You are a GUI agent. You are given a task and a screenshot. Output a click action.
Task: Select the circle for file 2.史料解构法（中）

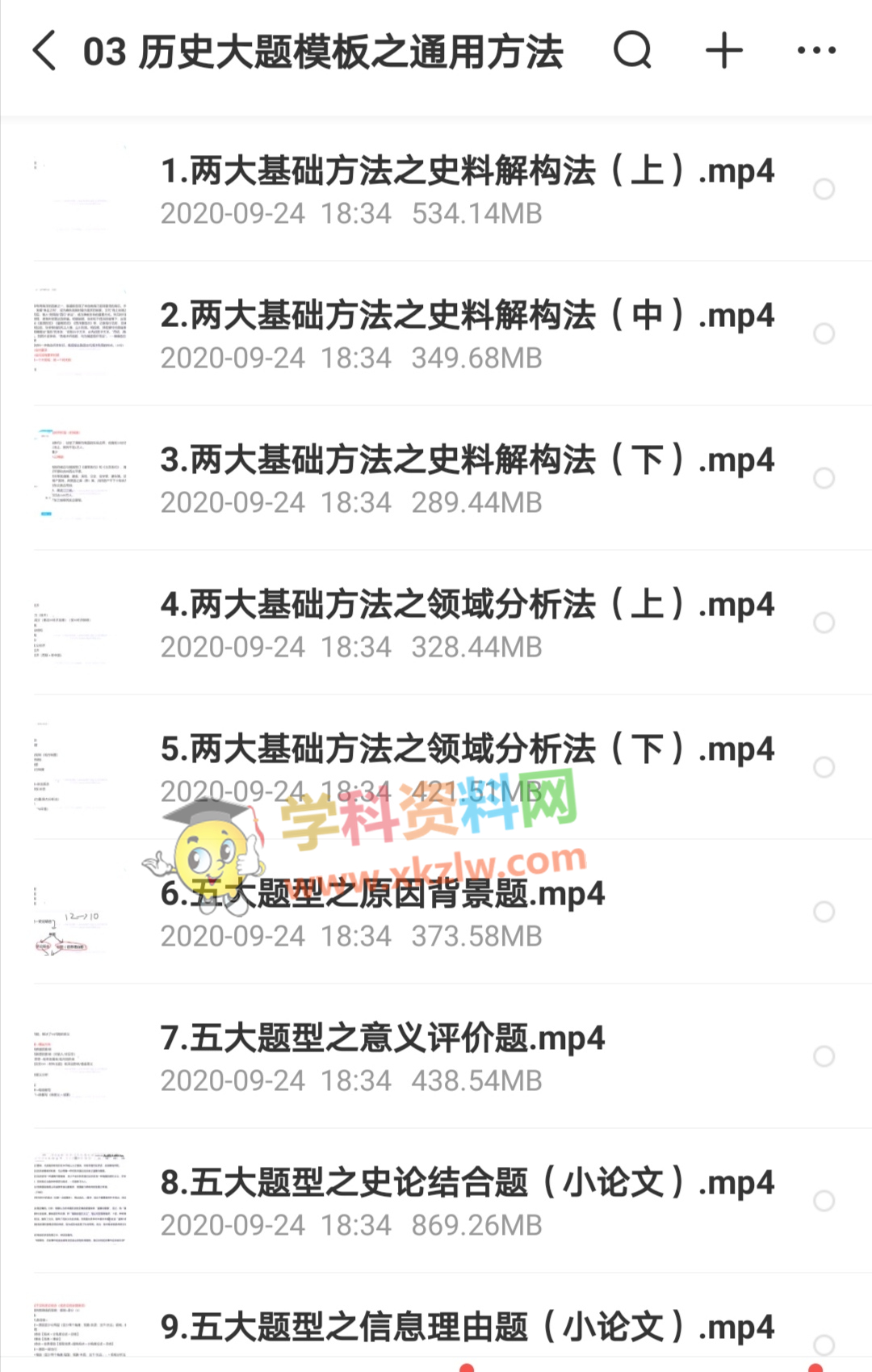[824, 334]
